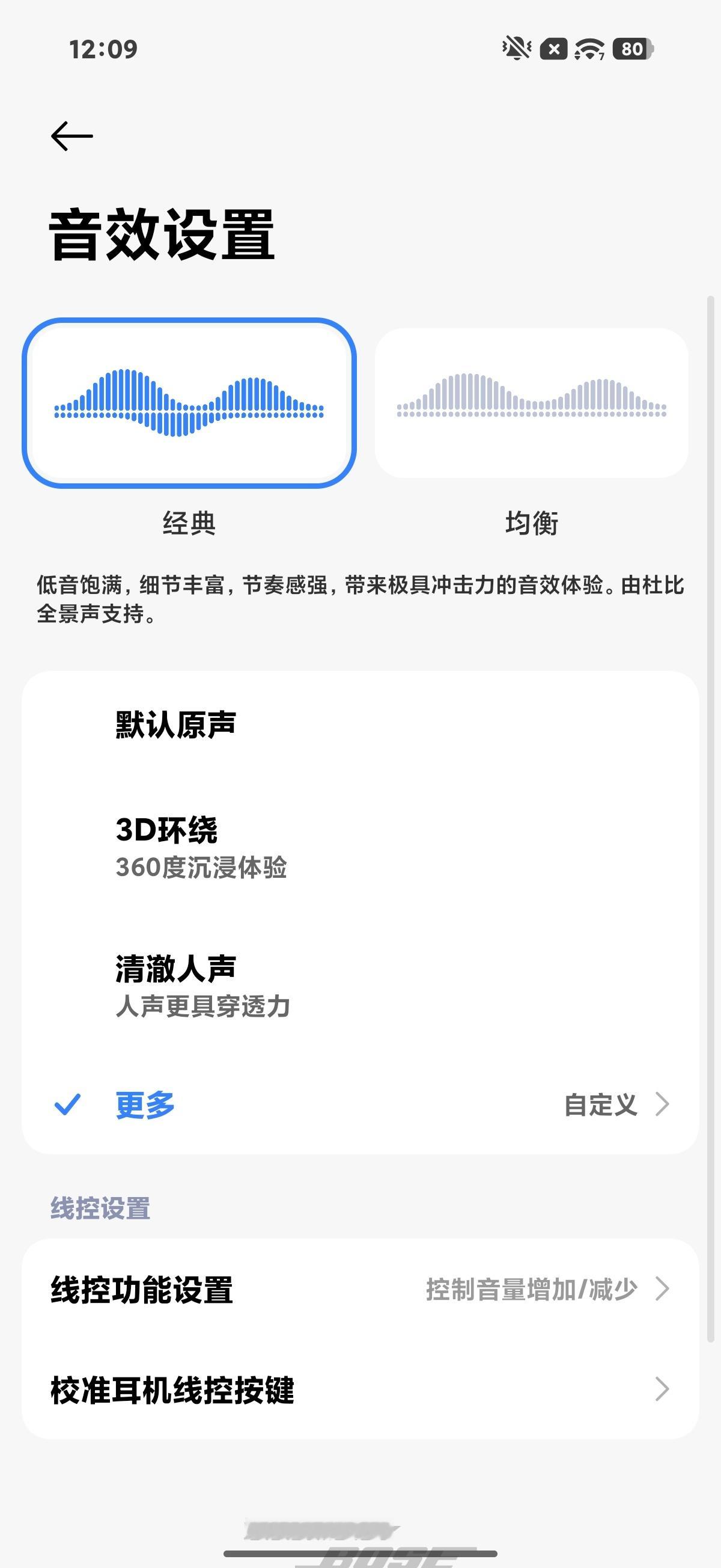The height and width of the screenshot is (1568, 721).
Task: Go back using the arrow icon
Action: tap(71, 136)
